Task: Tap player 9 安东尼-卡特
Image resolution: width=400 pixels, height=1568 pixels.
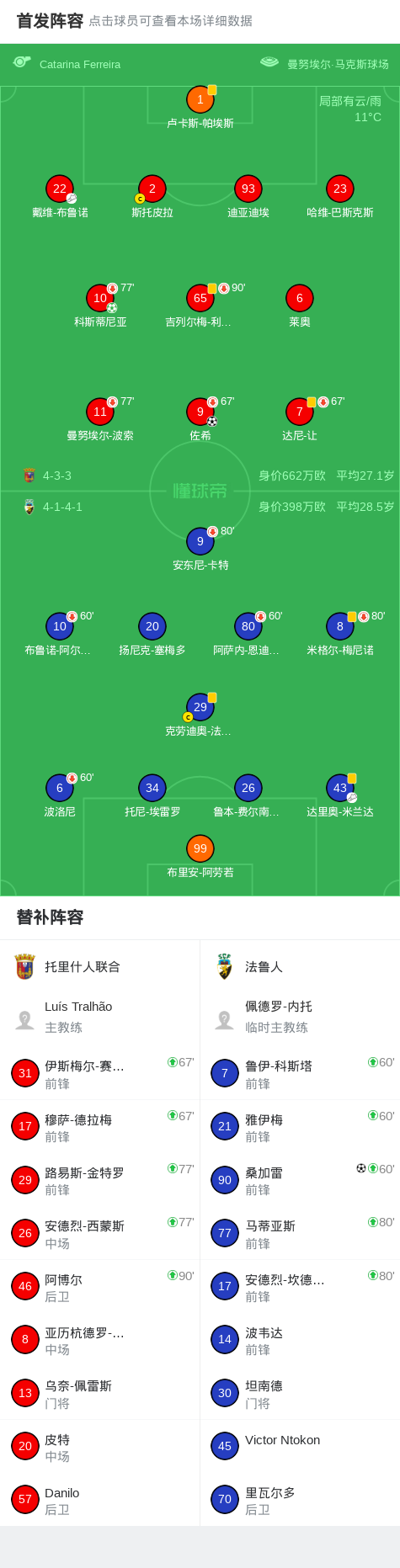Action: [x=200, y=549]
